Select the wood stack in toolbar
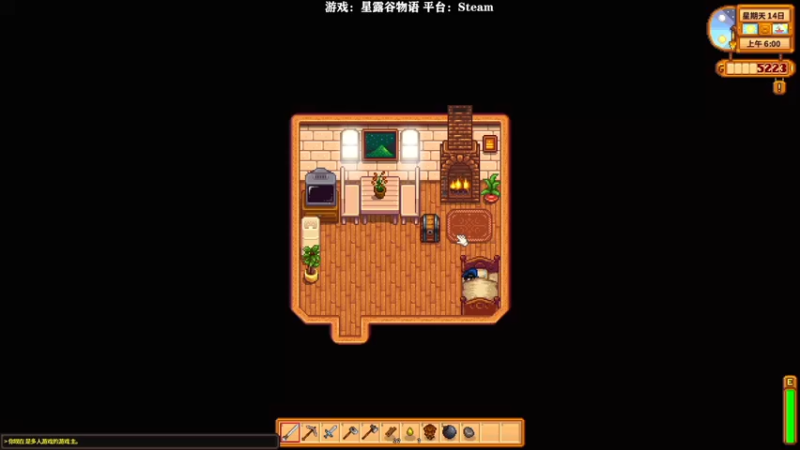Image resolution: width=800 pixels, height=450 pixels. click(391, 432)
